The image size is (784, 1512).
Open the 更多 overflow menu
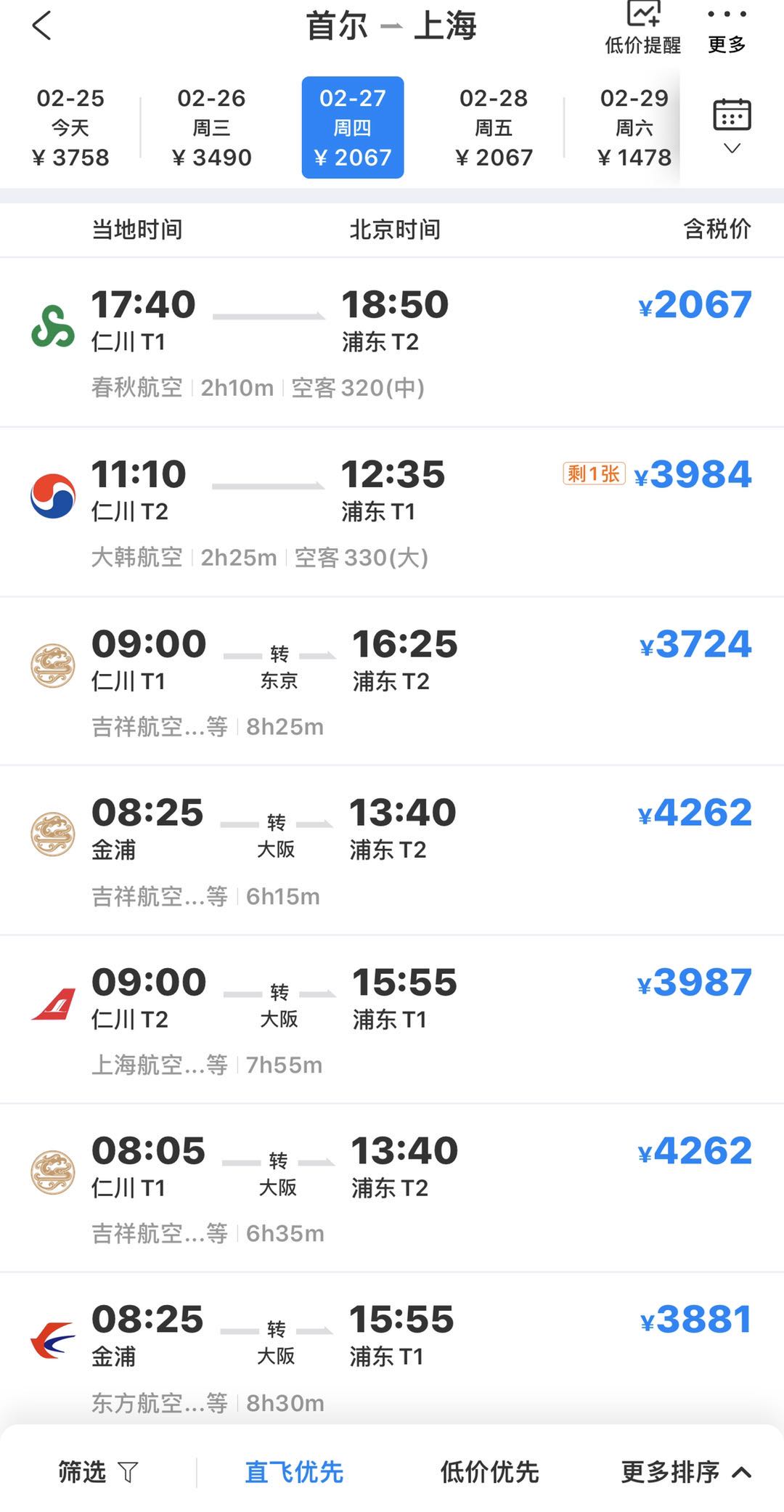(x=726, y=28)
